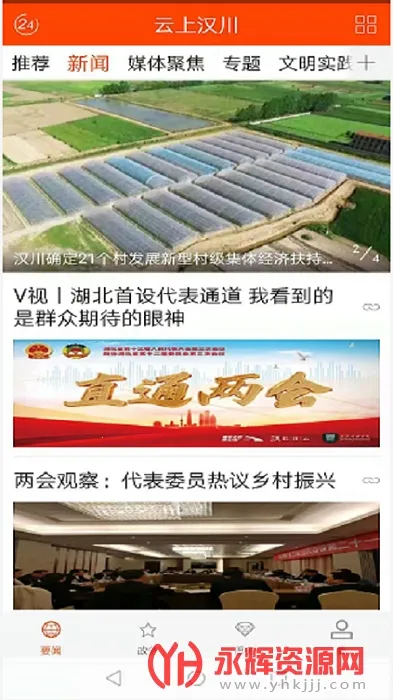Open the 专题 tab
This screenshot has height=700, width=393.
click(x=242, y=63)
